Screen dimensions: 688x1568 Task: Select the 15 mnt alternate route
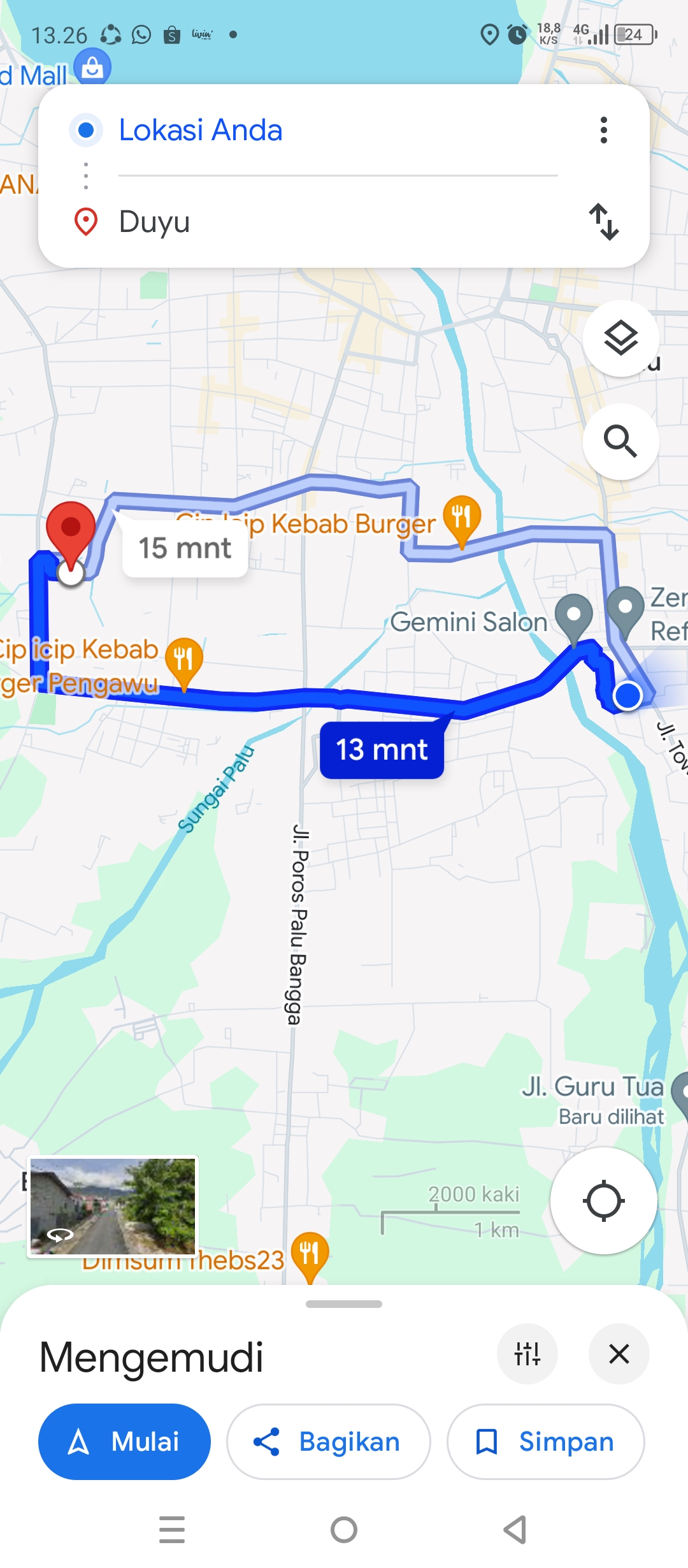(x=185, y=548)
